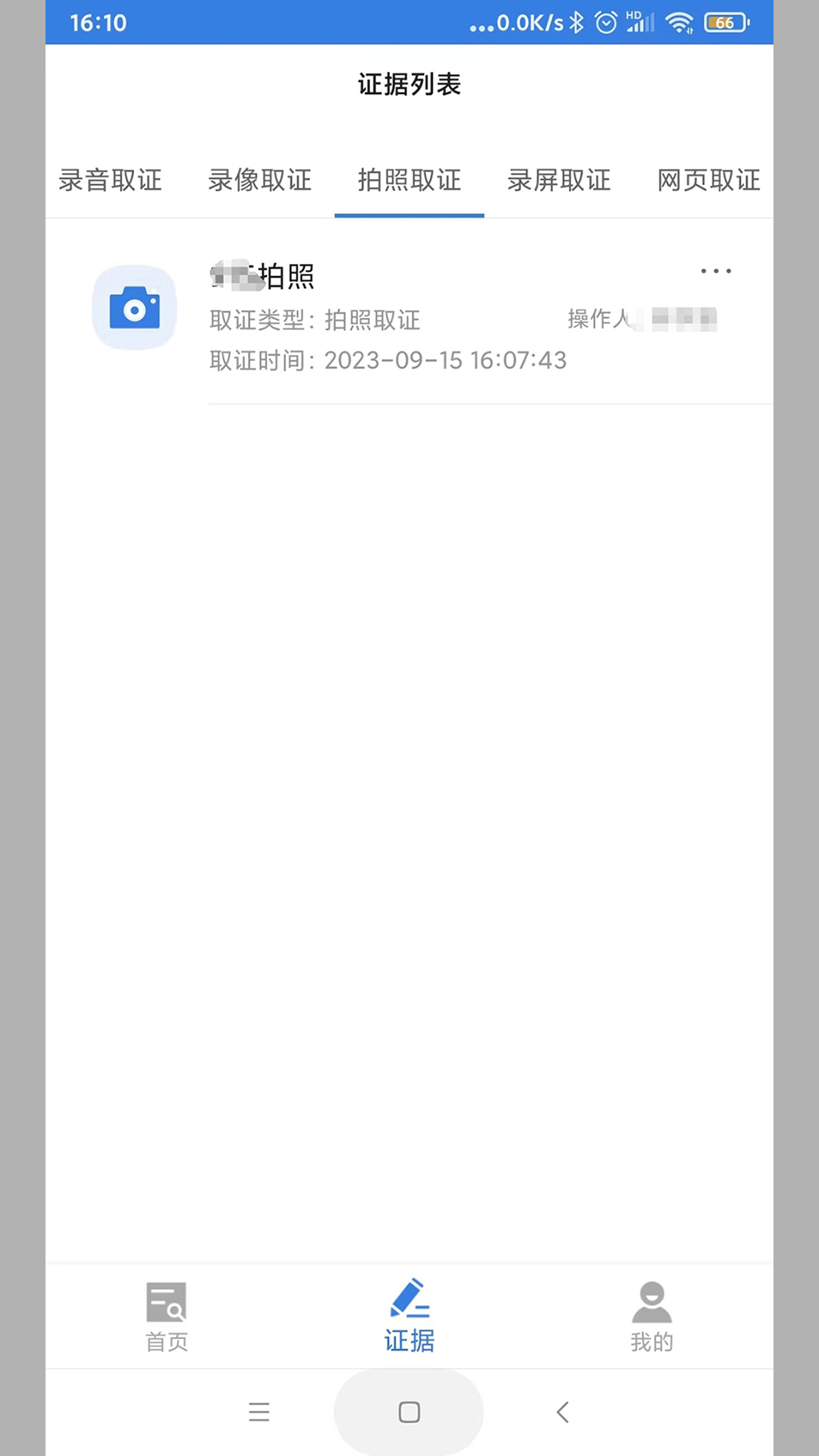Tap the alarm clock icon in status bar

[605, 22]
